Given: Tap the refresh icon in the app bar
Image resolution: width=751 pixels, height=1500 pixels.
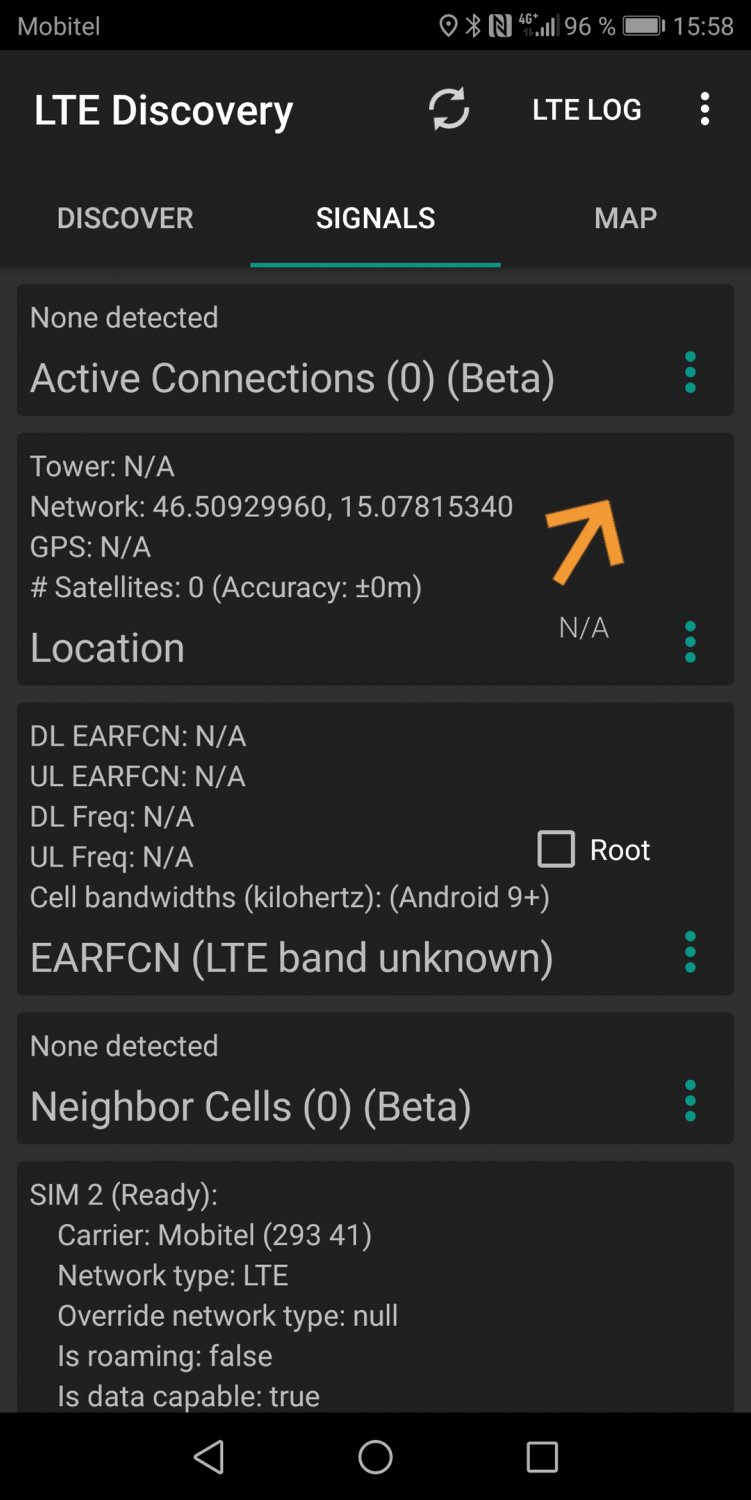Looking at the screenshot, I should 449,109.
